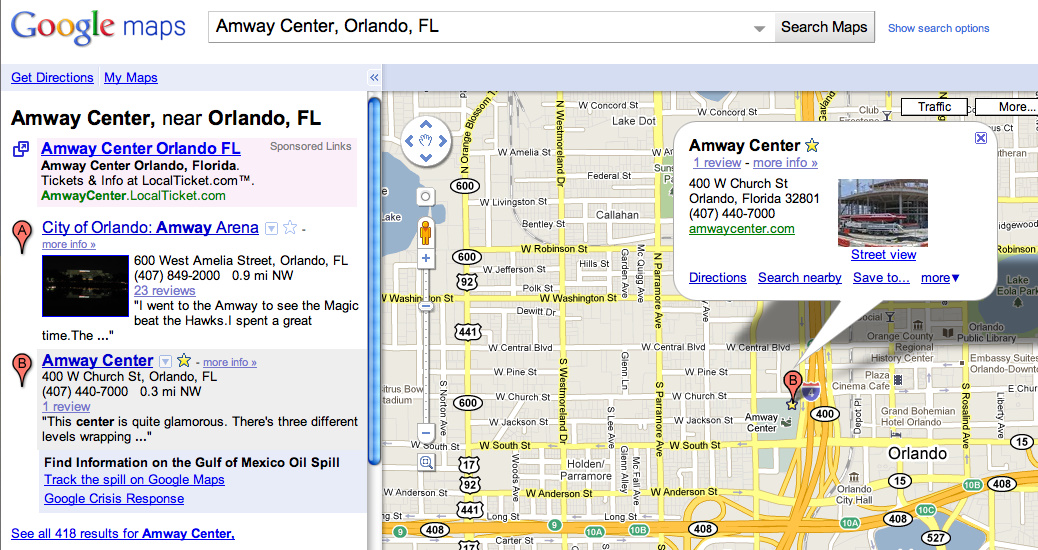Image resolution: width=1038 pixels, height=550 pixels.
Task: Switch to My Maps
Action: (x=131, y=77)
